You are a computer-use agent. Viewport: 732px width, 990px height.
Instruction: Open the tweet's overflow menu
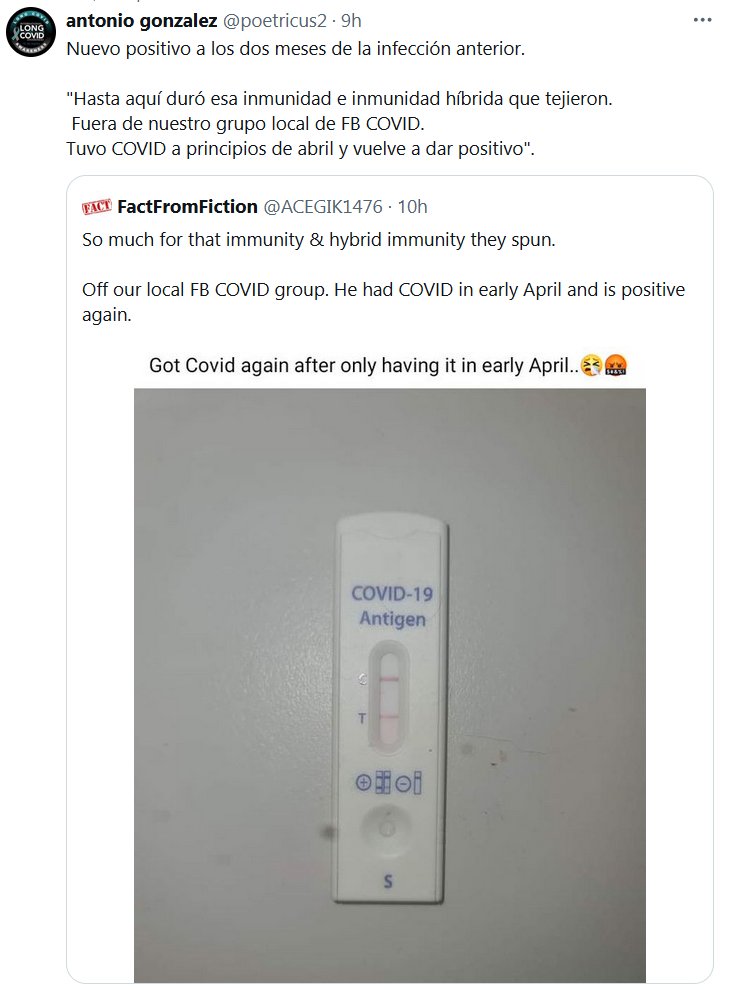702,21
